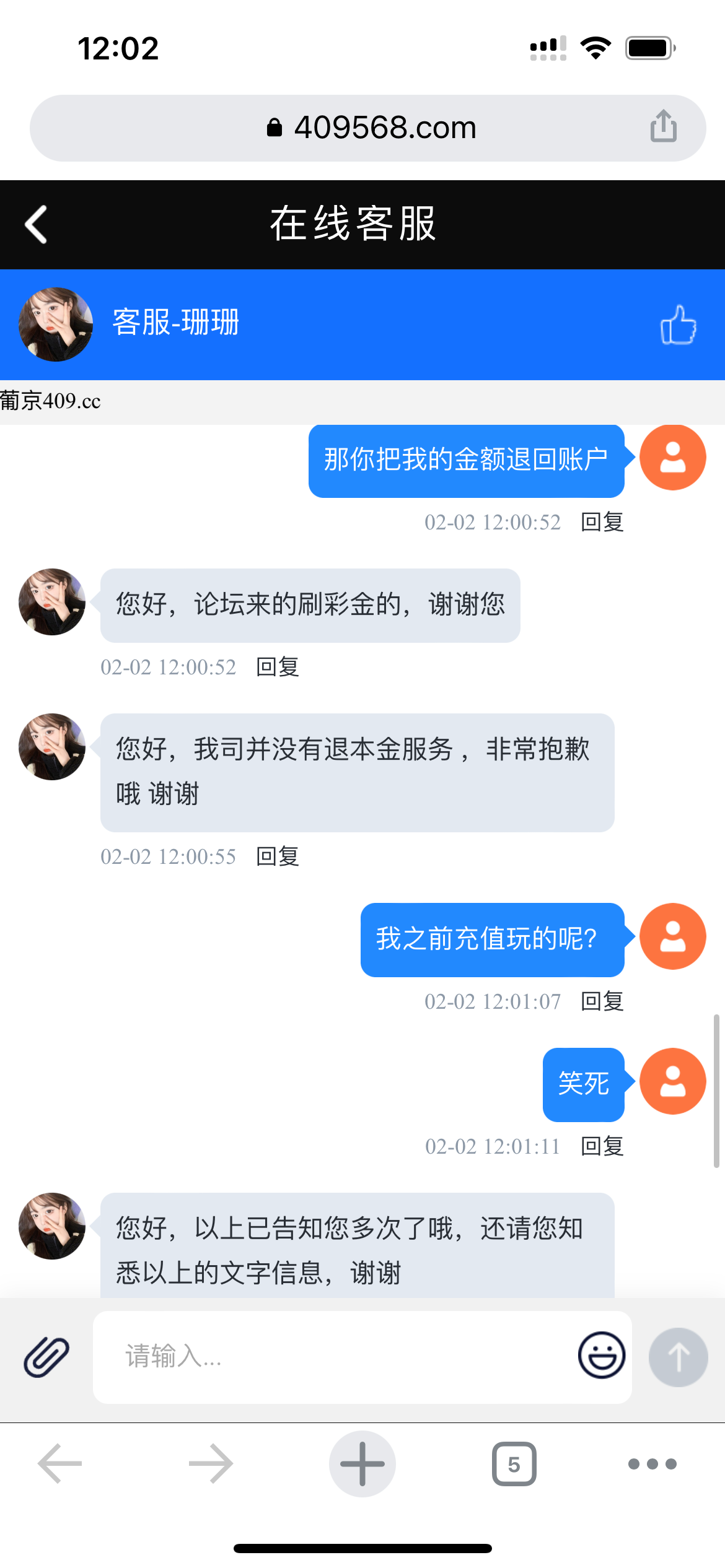Share the page from the address bar
The image size is (725, 1568).
click(x=663, y=126)
